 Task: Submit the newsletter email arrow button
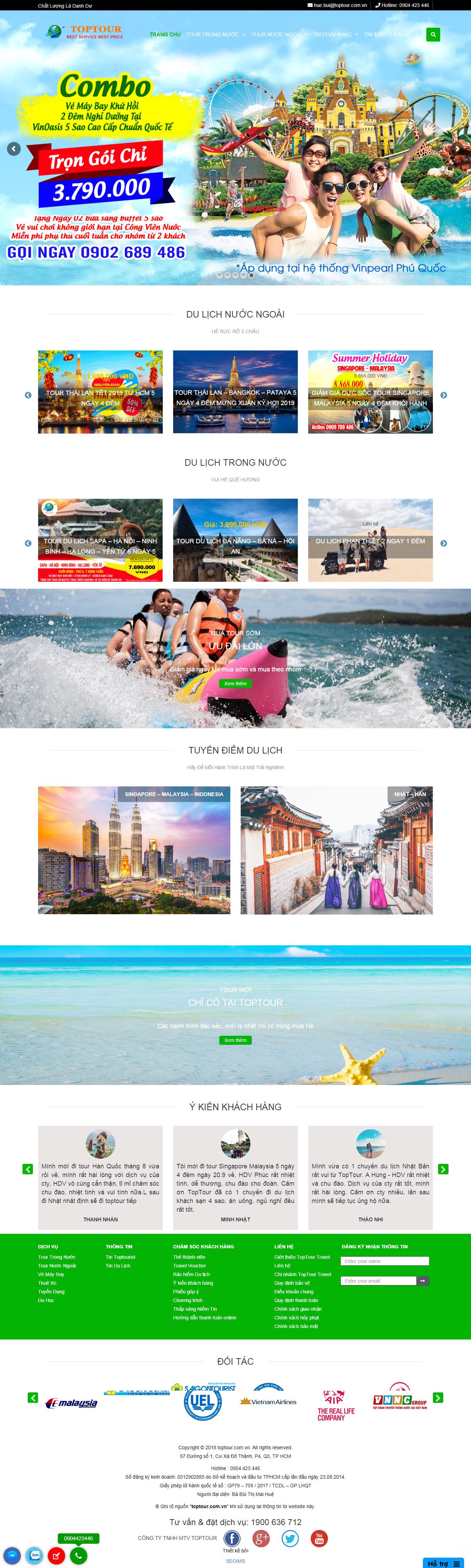point(422,1281)
